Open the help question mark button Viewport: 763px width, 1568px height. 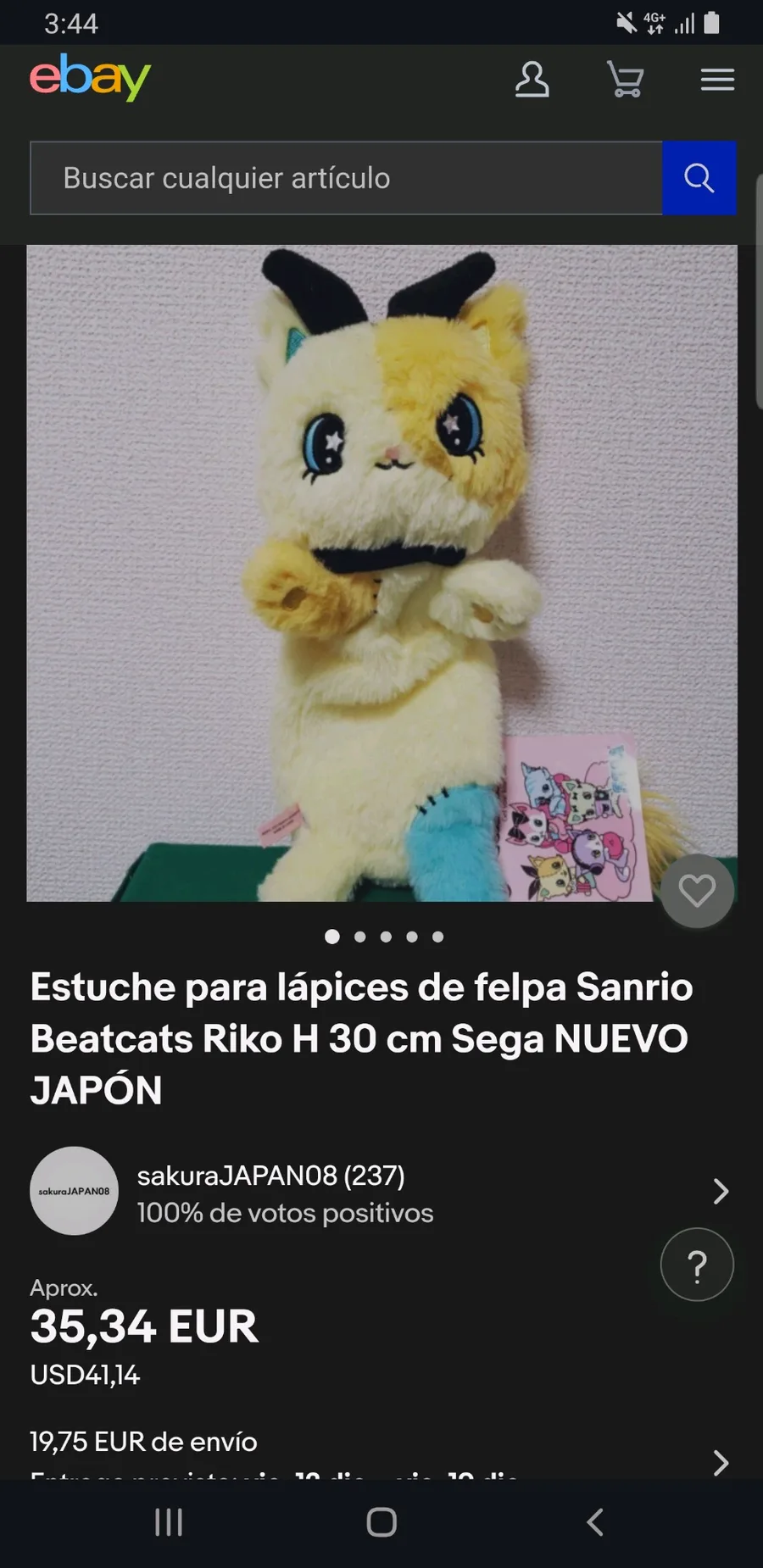pos(697,1265)
